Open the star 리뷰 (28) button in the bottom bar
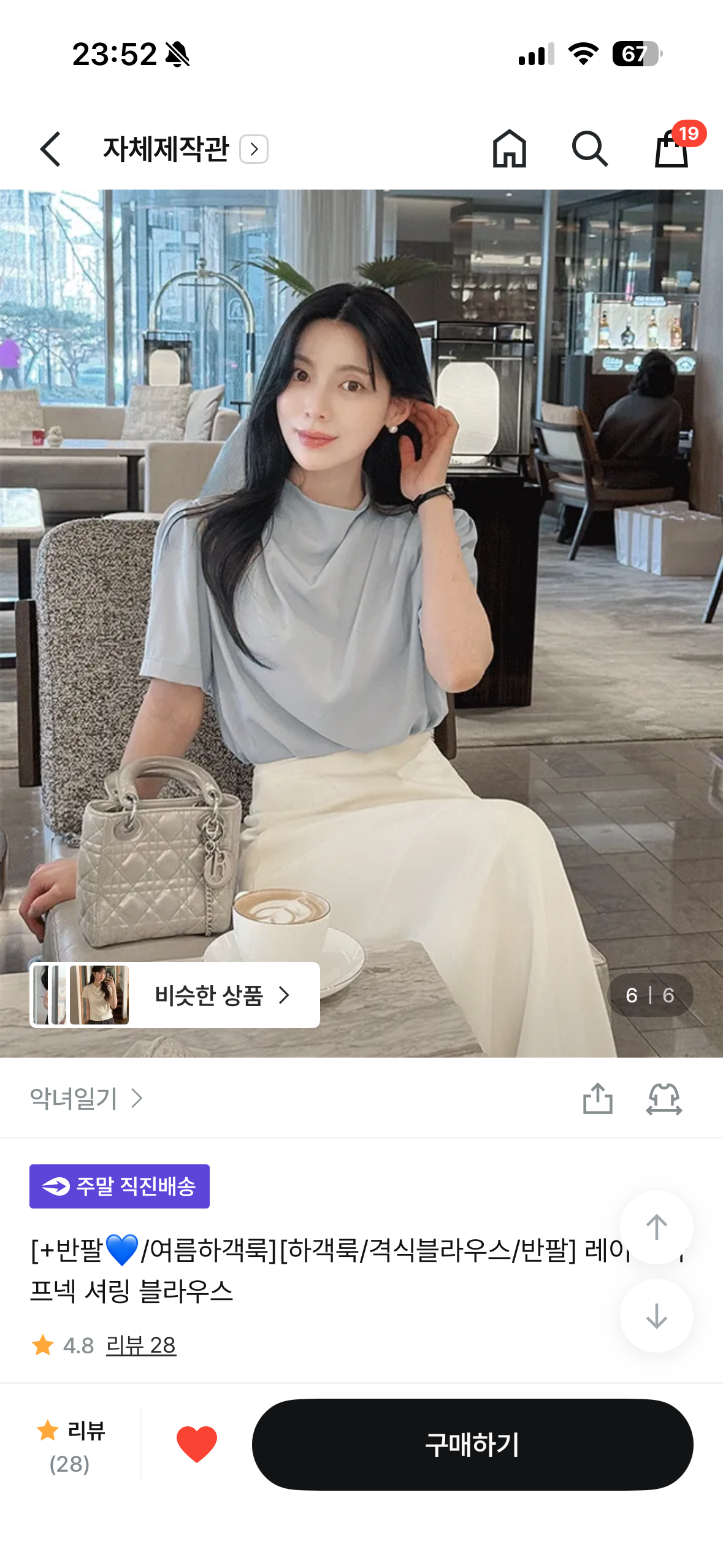The height and width of the screenshot is (1568, 723). click(x=70, y=1445)
